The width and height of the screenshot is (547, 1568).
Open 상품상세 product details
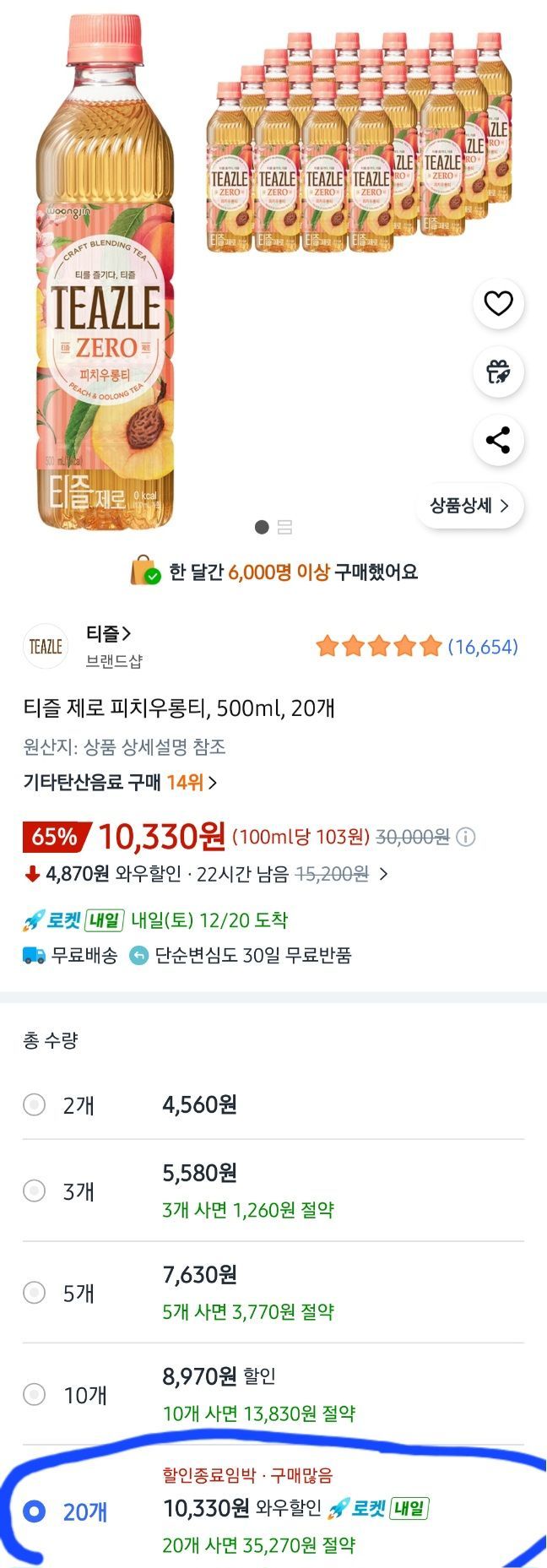tap(469, 506)
